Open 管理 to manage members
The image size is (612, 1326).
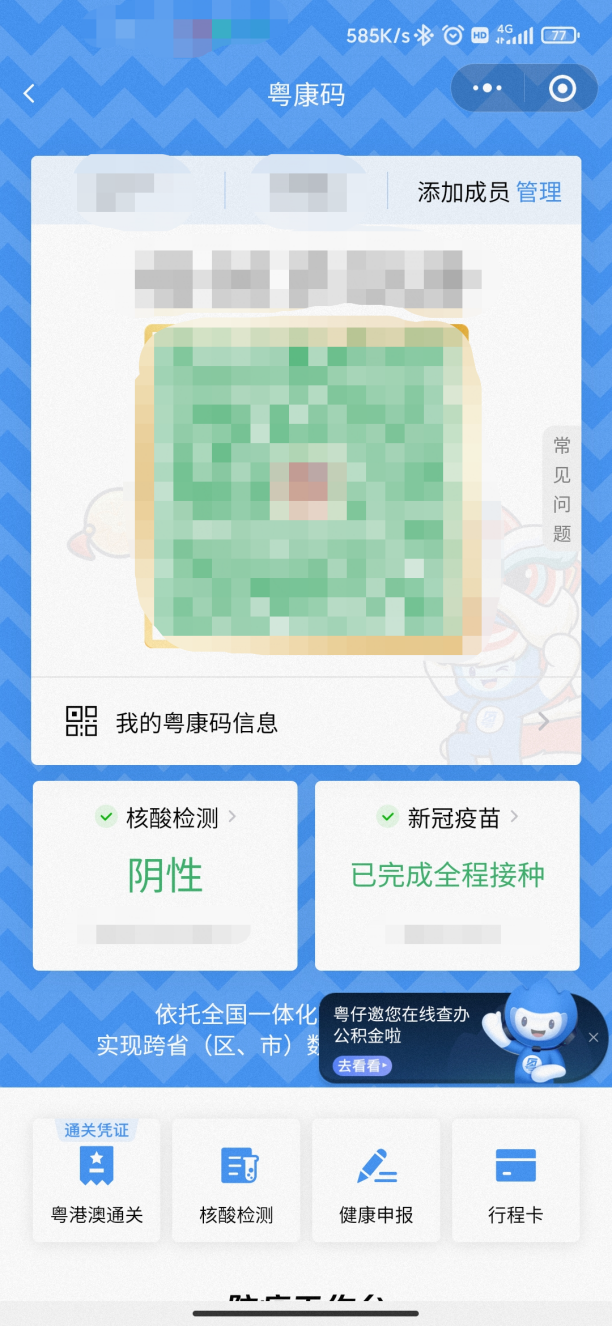[539, 192]
